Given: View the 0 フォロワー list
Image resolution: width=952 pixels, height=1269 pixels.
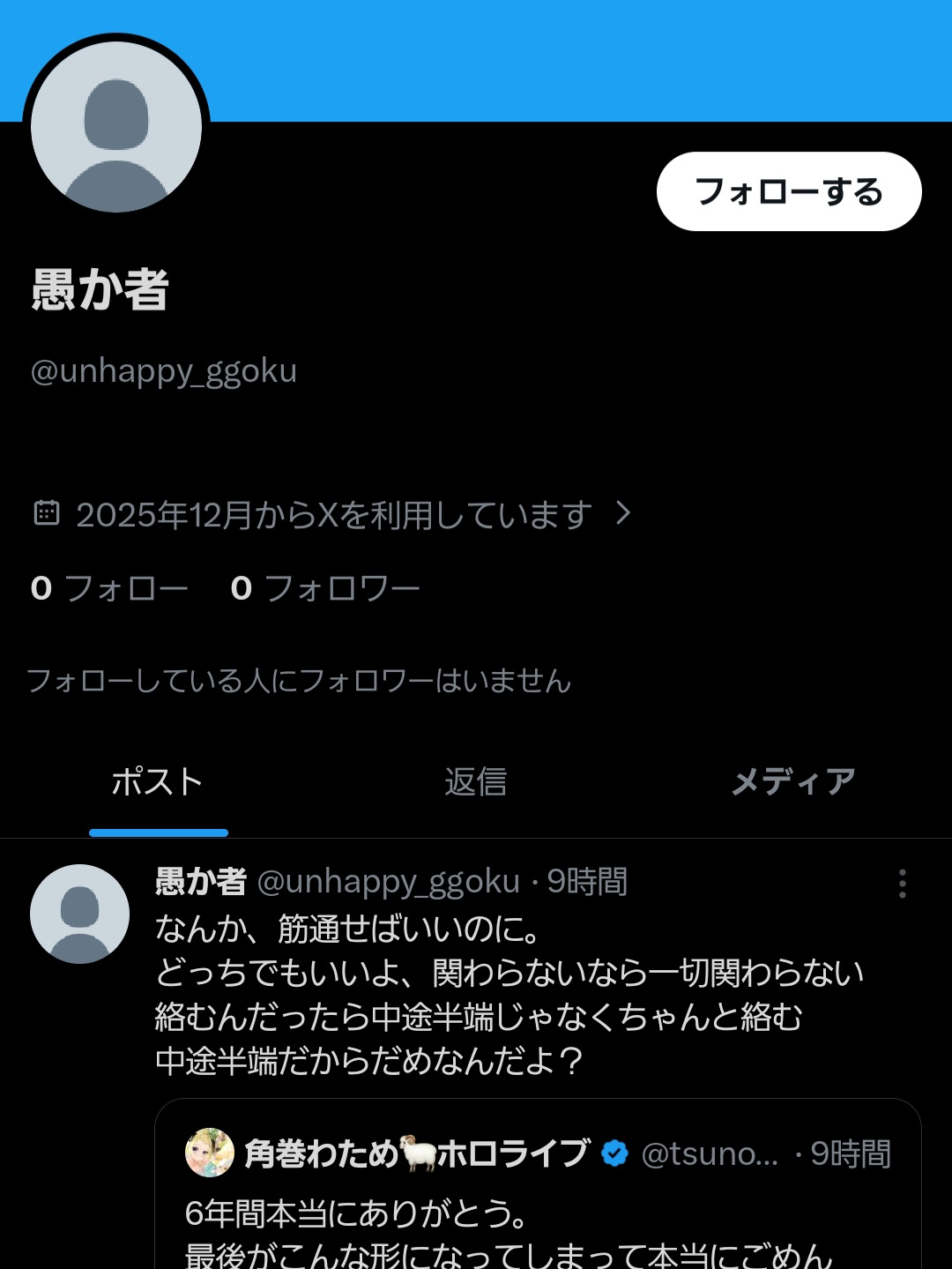Looking at the screenshot, I should click(x=325, y=588).
